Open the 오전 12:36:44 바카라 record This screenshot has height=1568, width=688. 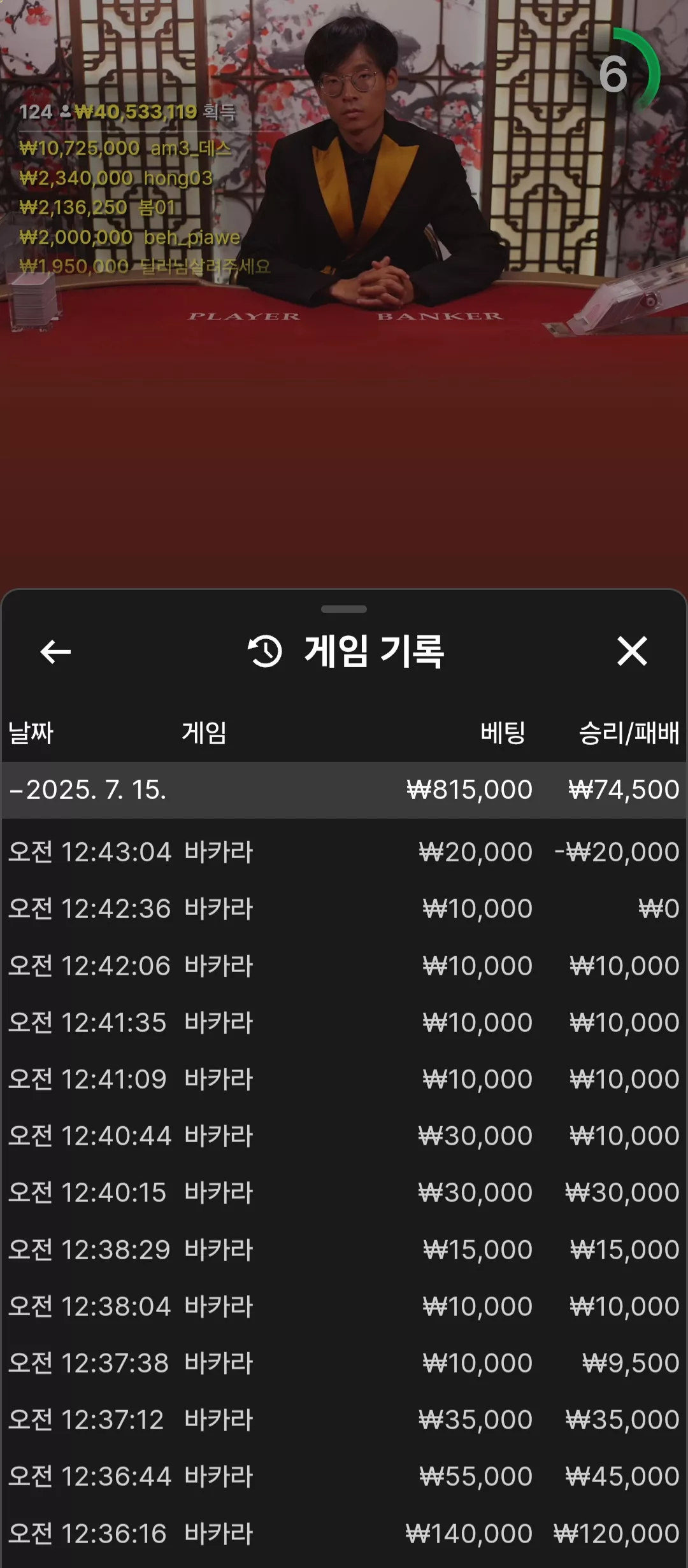344,1476
